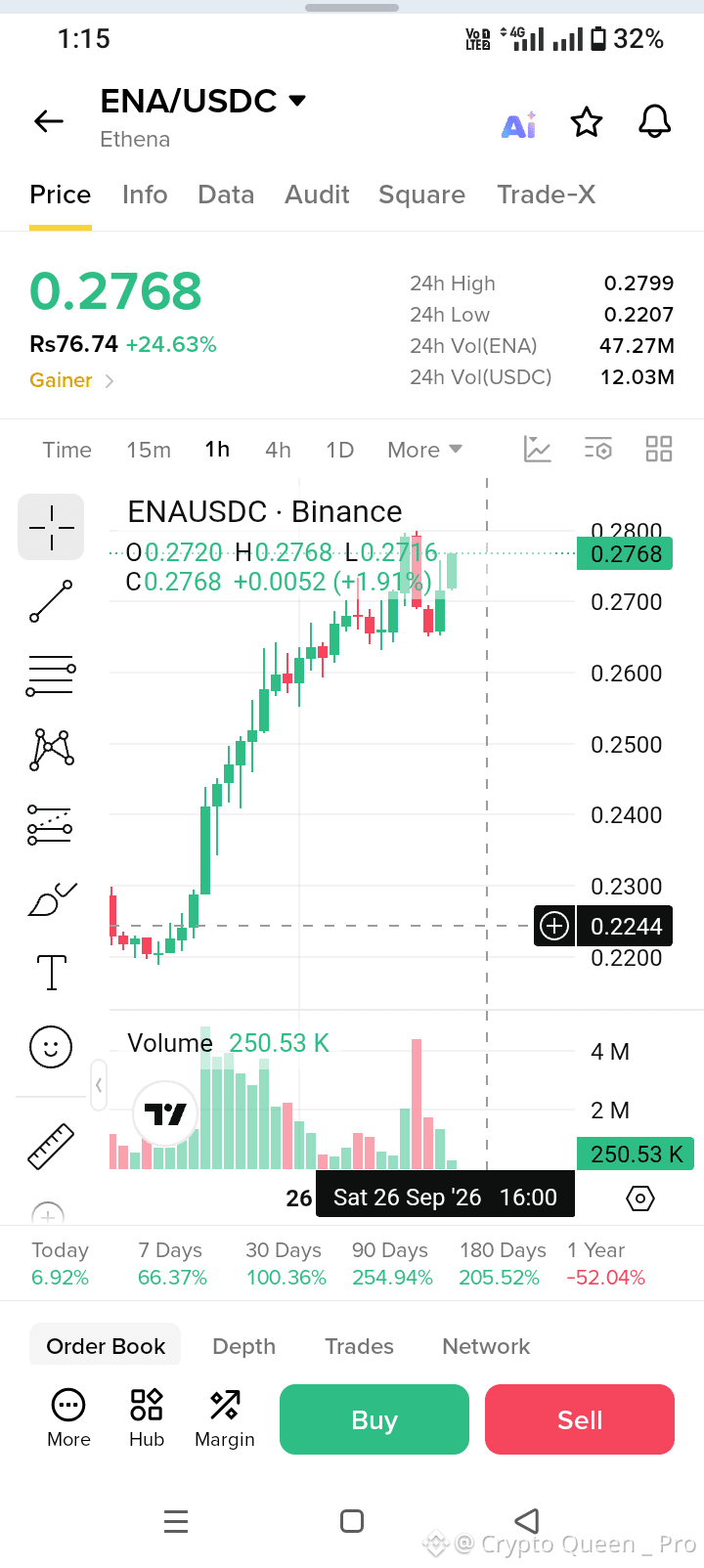Go back using the top-left arrow

(x=49, y=121)
